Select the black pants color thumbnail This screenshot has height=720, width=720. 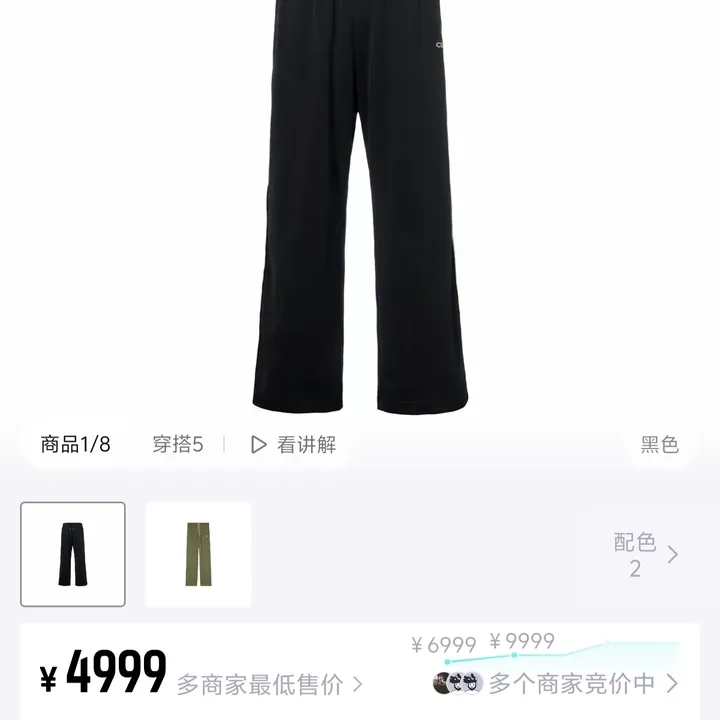(73, 554)
